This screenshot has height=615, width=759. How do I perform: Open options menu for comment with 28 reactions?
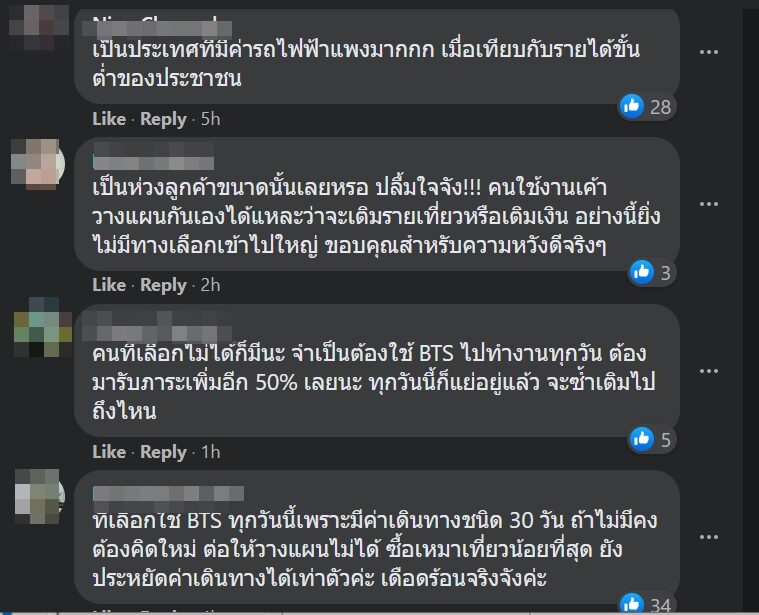pyautogui.click(x=709, y=52)
